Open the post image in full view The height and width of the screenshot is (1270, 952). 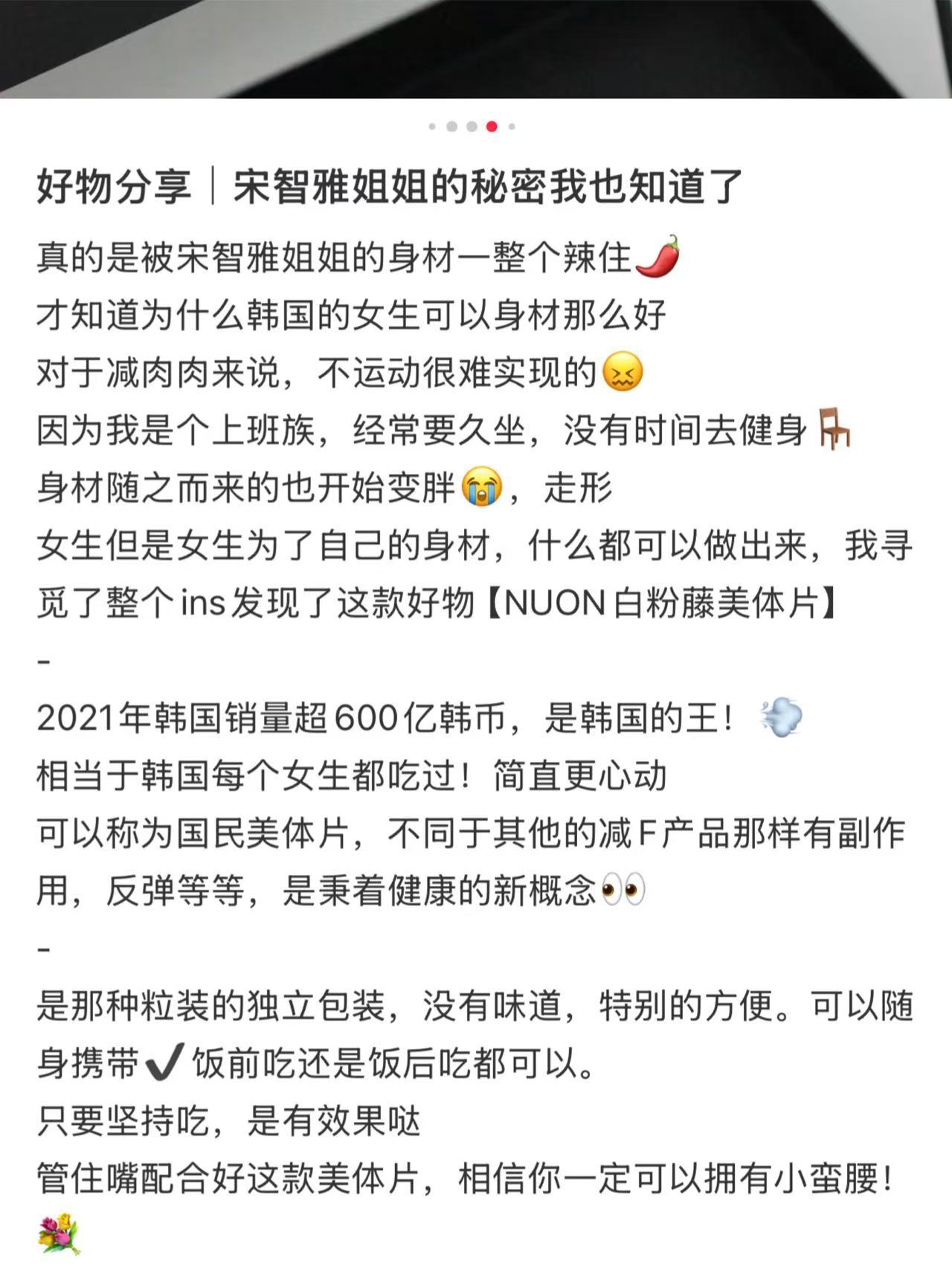(476, 48)
